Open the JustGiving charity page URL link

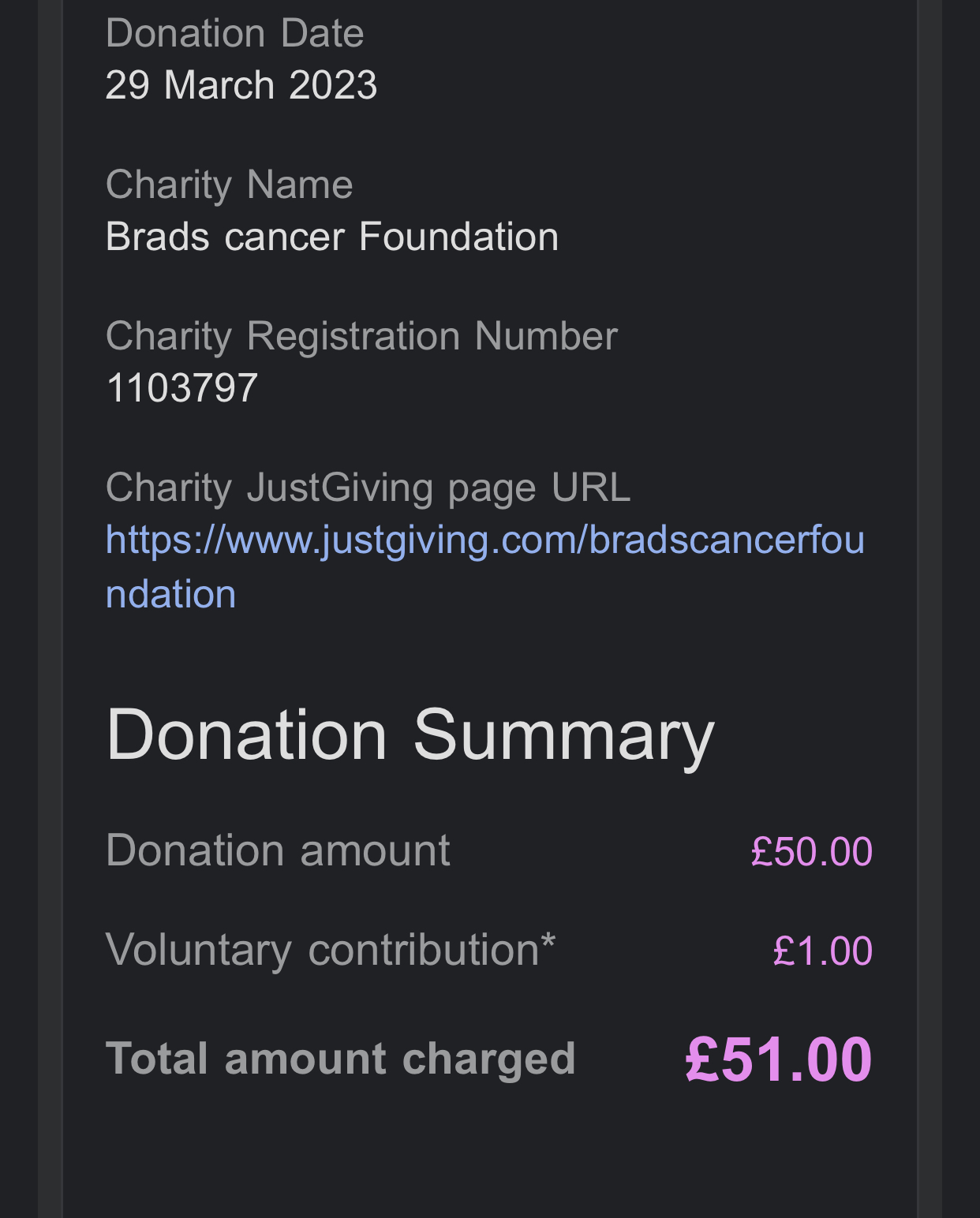(x=484, y=541)
